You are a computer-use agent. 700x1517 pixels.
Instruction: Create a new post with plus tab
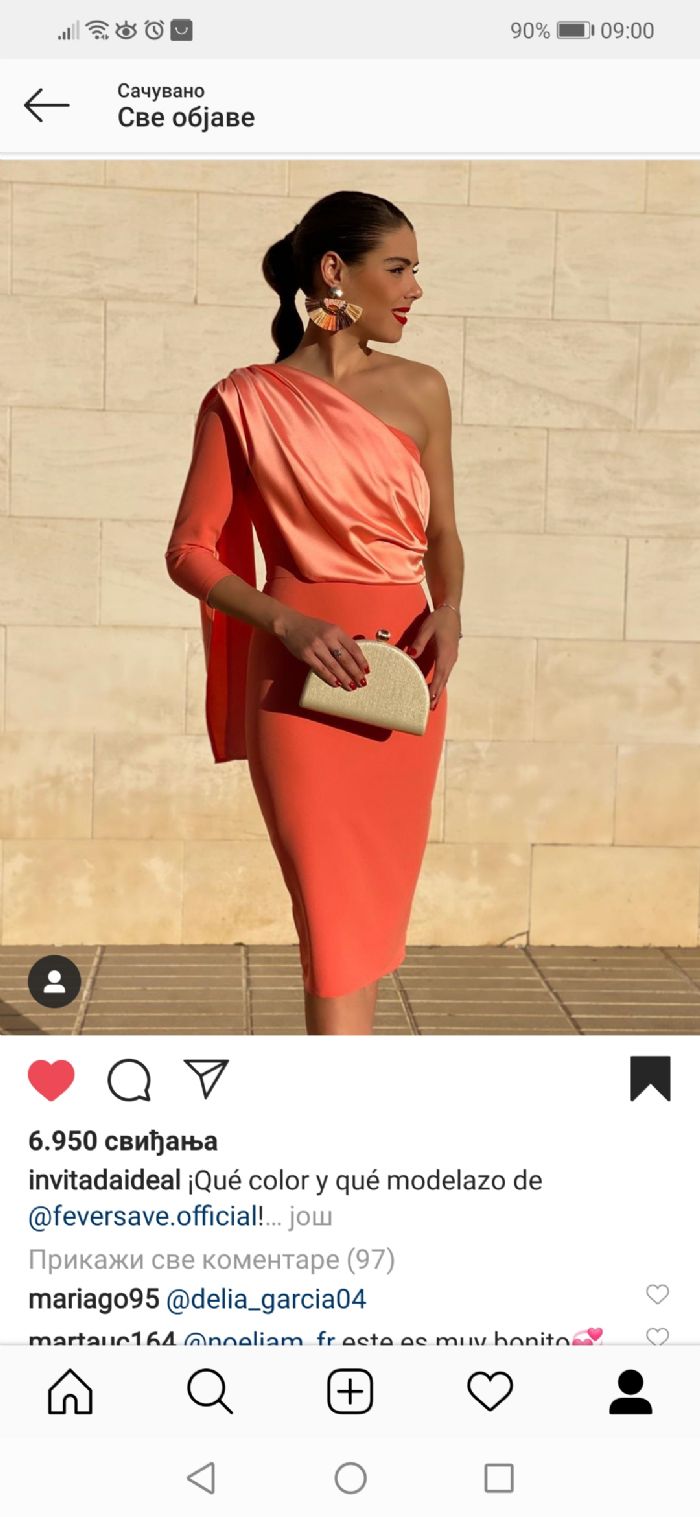(350, 1391)
